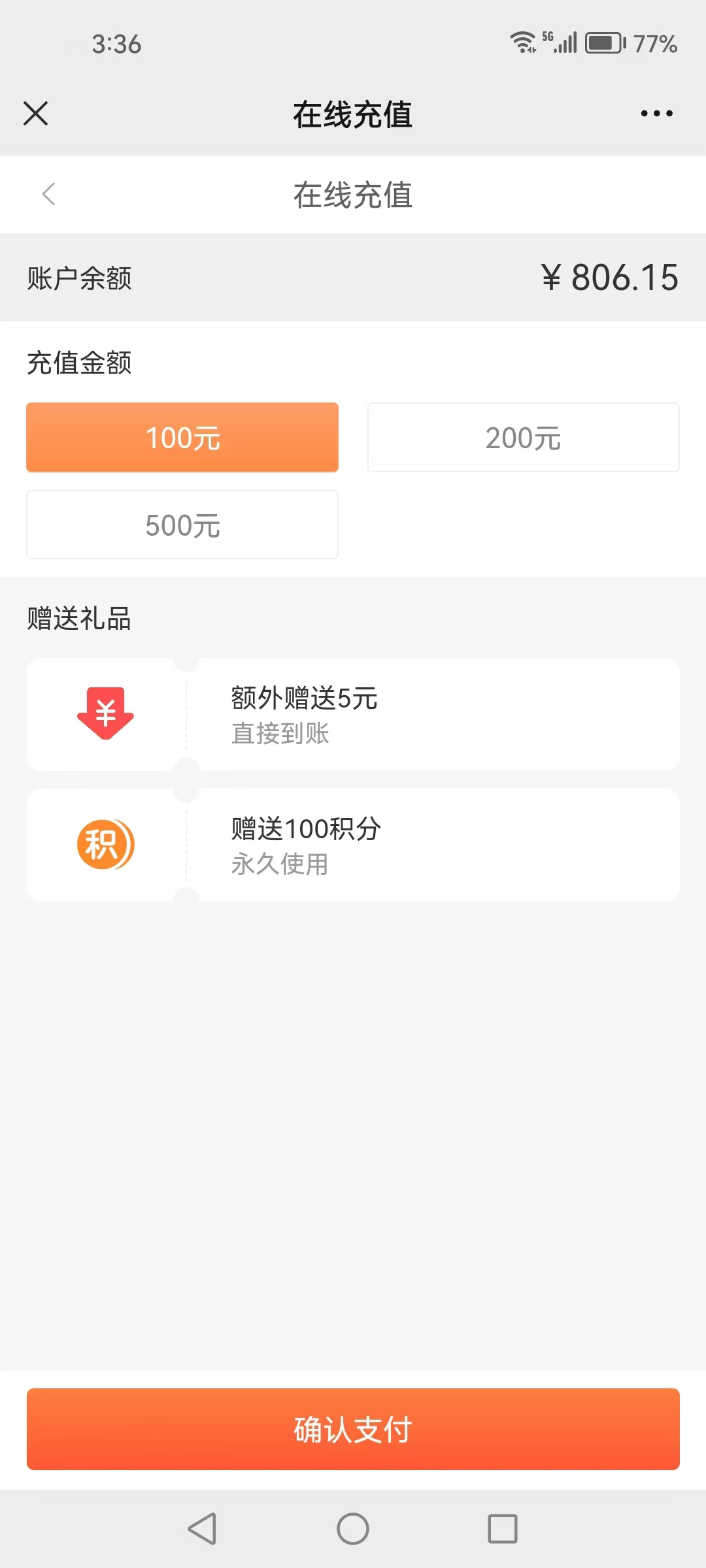
Task: Go to the system home screen
Action: 353,1529
